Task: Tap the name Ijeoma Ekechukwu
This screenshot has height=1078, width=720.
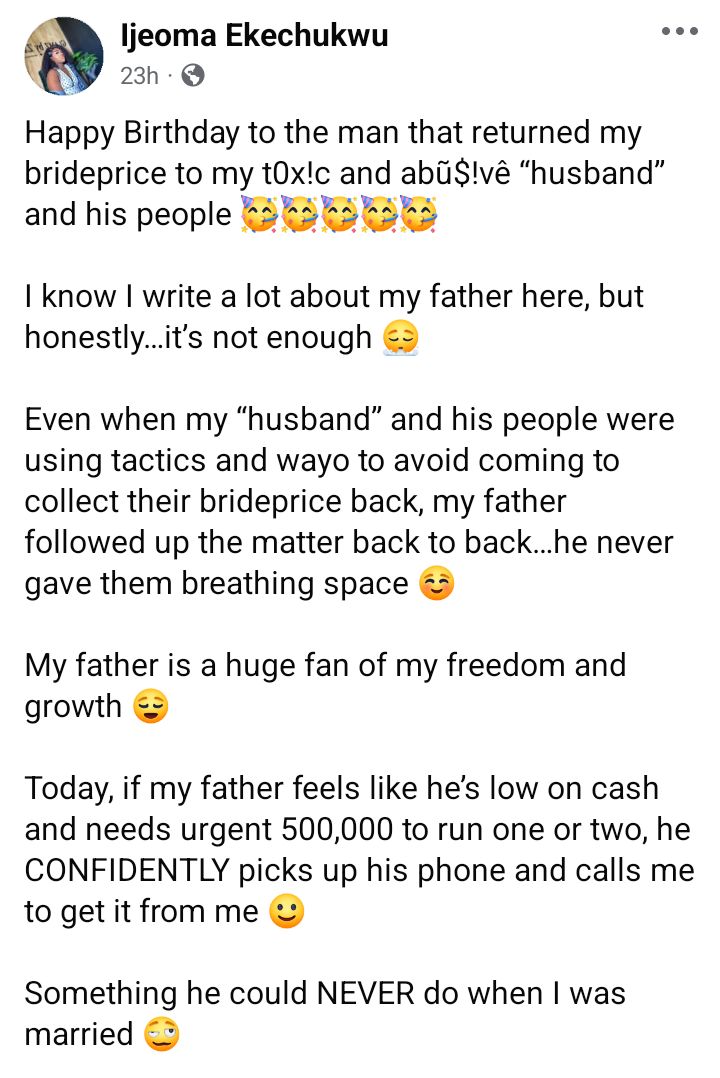Action: pos(253,36)
